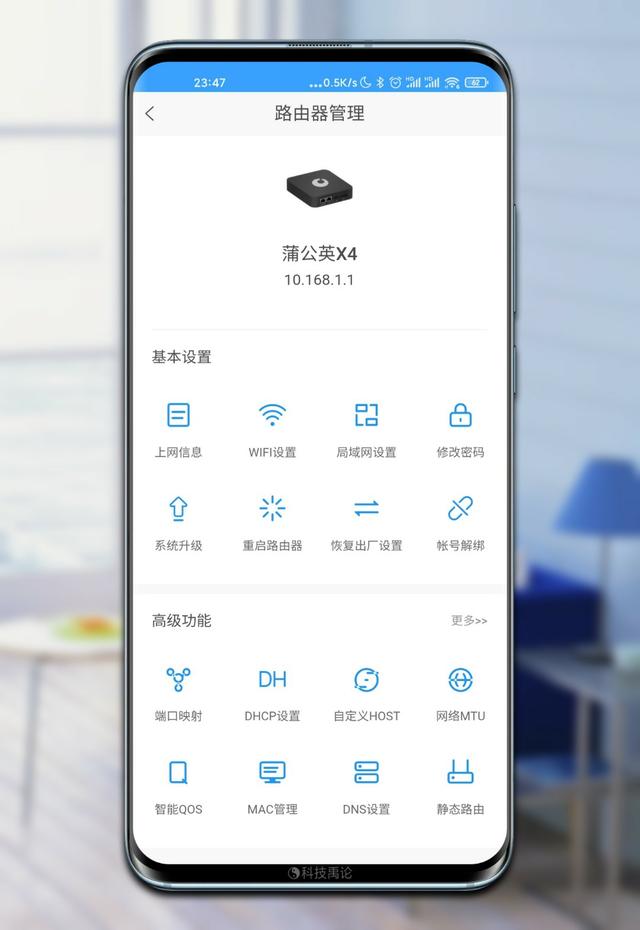Choose 恢复出厂设置 factory reset

[366, 522]
